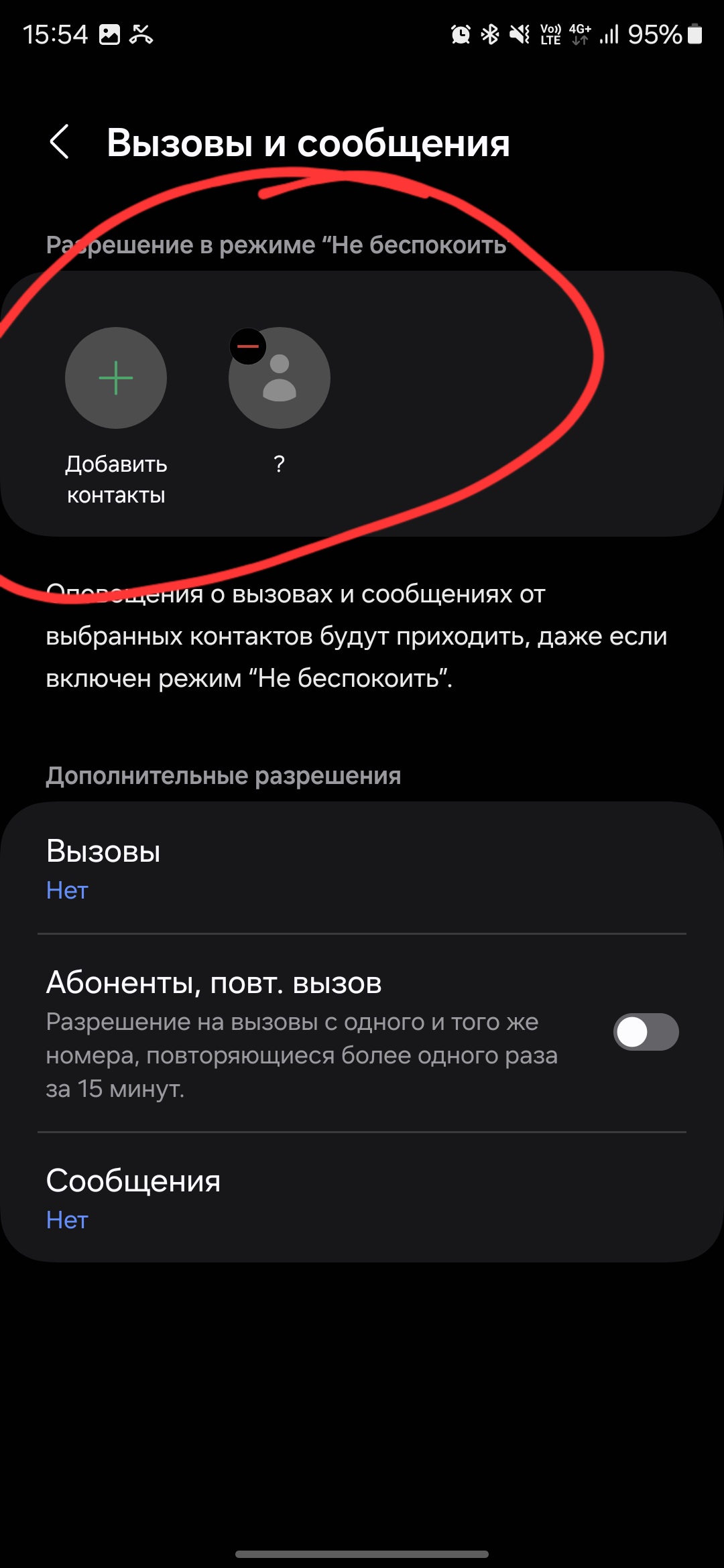
Task: Enable the Абоненты, повт. вызов switch
Action: coord(646,1032)
